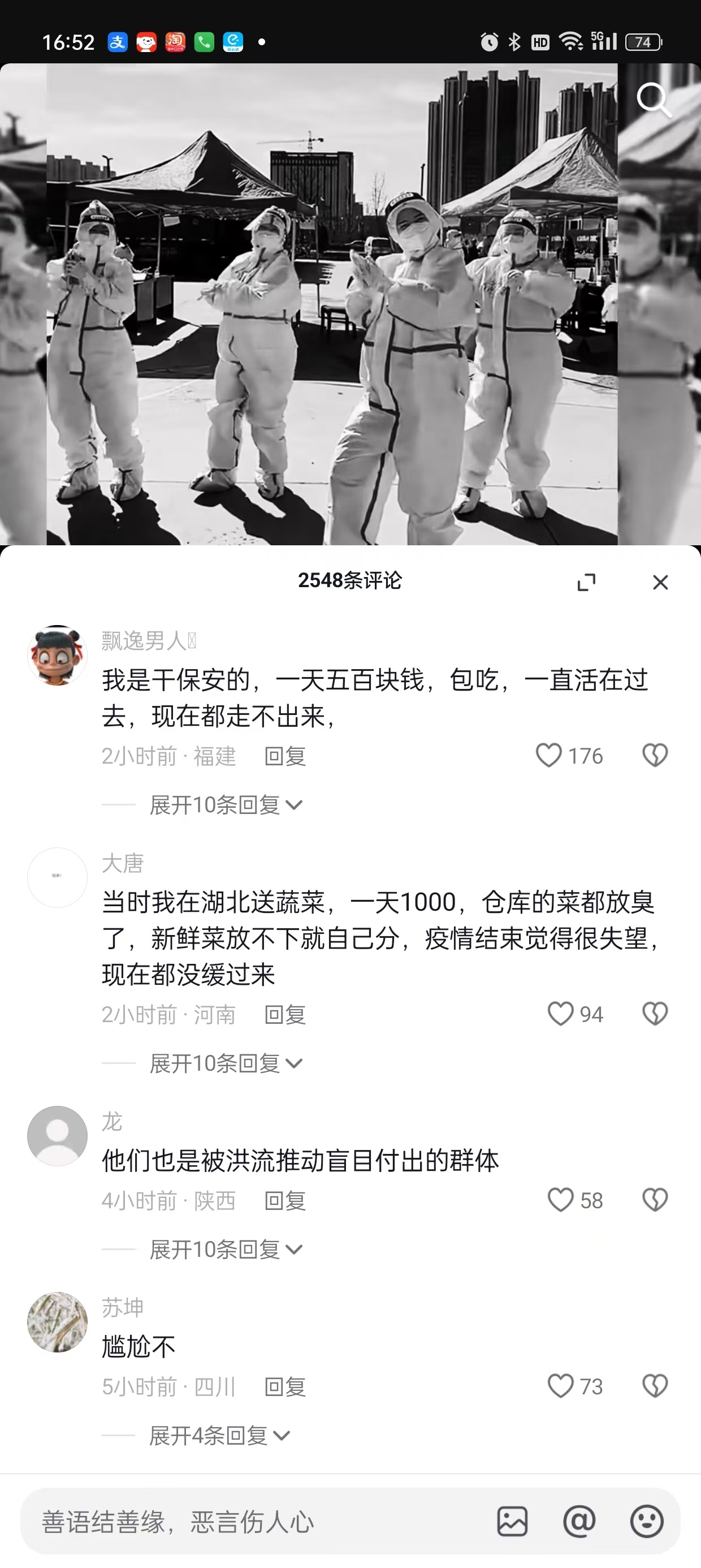The image size is (701, 1568).
Task: Open the emoji picker
Action: pos(646,1521)
